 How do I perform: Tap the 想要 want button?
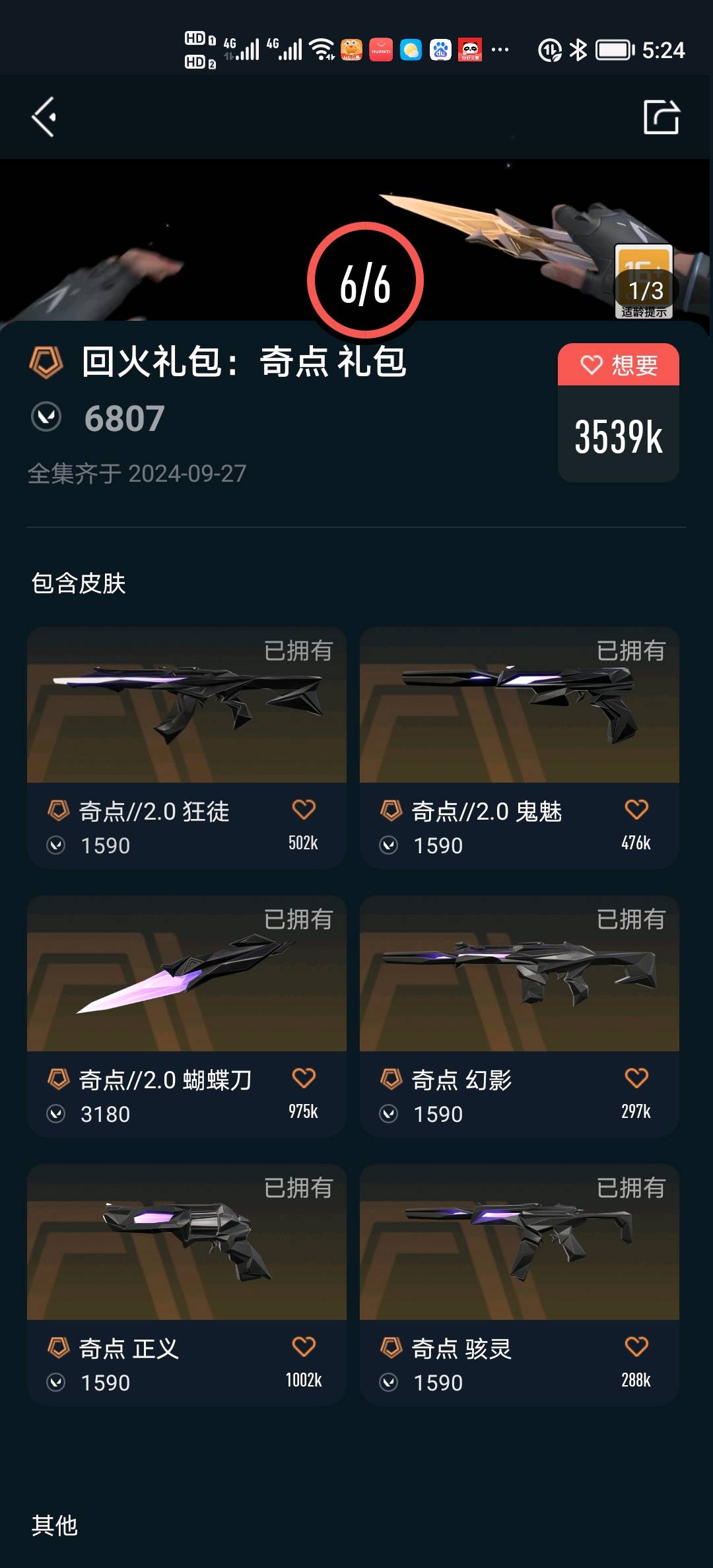[x=619, y=365]
